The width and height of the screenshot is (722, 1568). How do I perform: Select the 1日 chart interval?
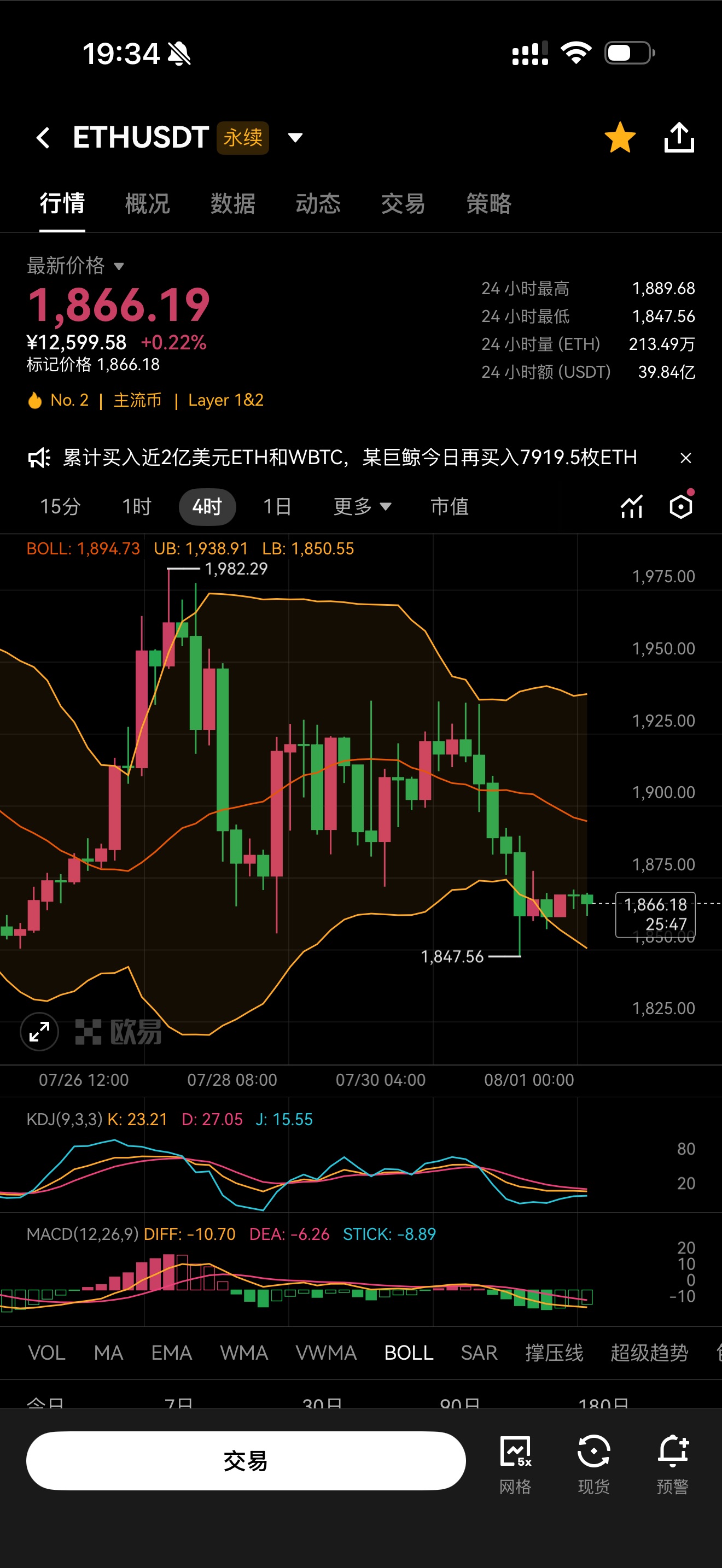(x=277, y=506)
